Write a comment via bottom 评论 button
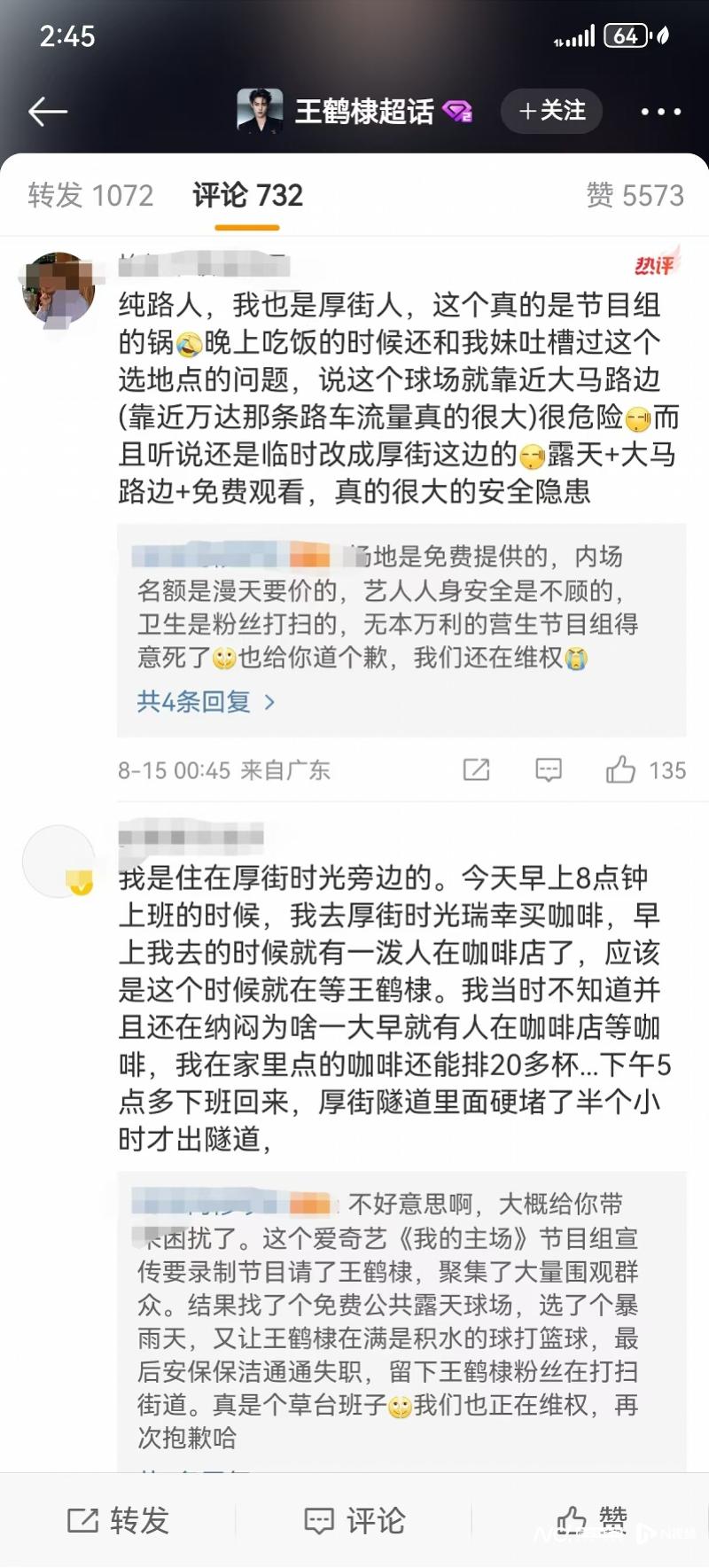This screenshot has height=1568, width=709. pos(354,1520)
